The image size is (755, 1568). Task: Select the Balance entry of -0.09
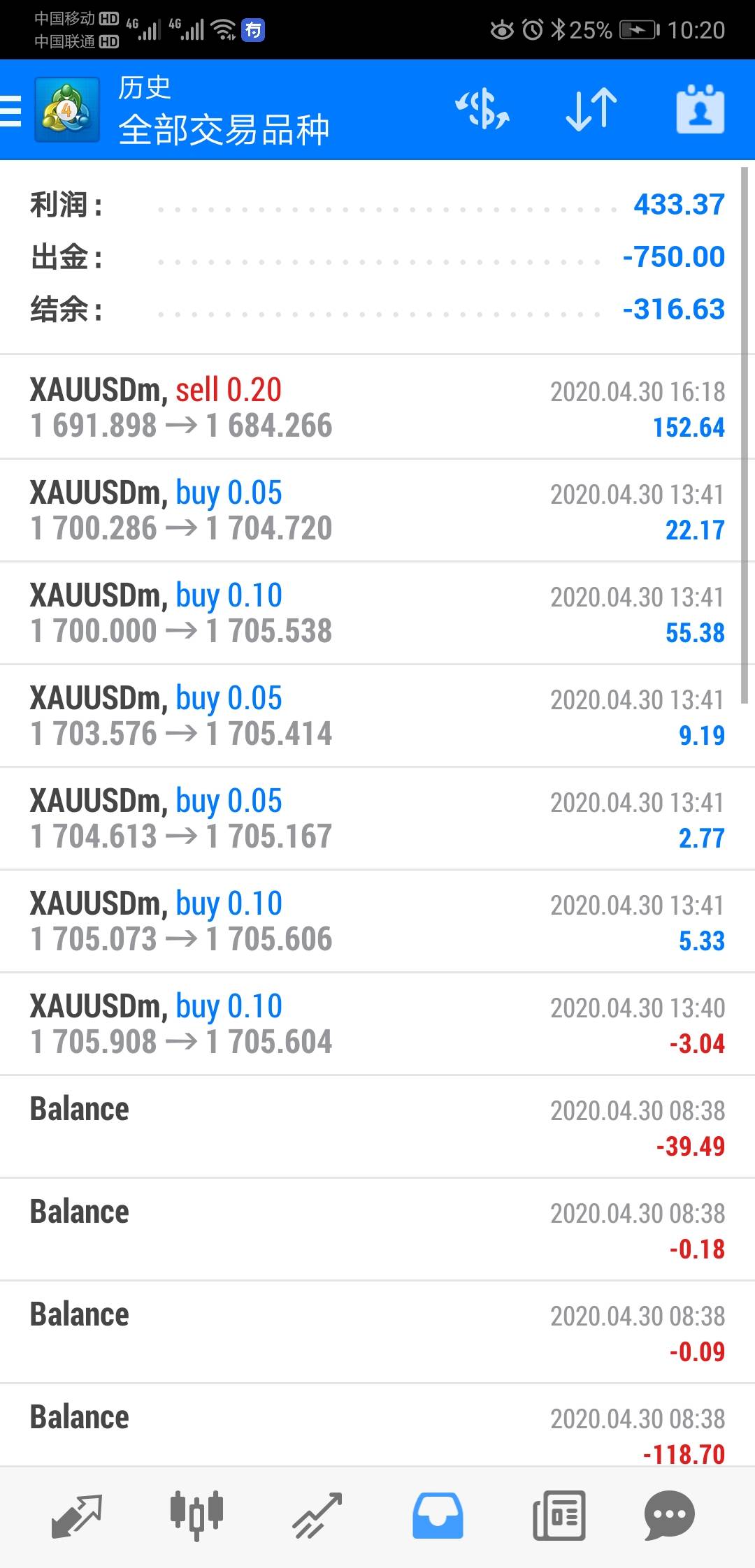click(377, 1333)
